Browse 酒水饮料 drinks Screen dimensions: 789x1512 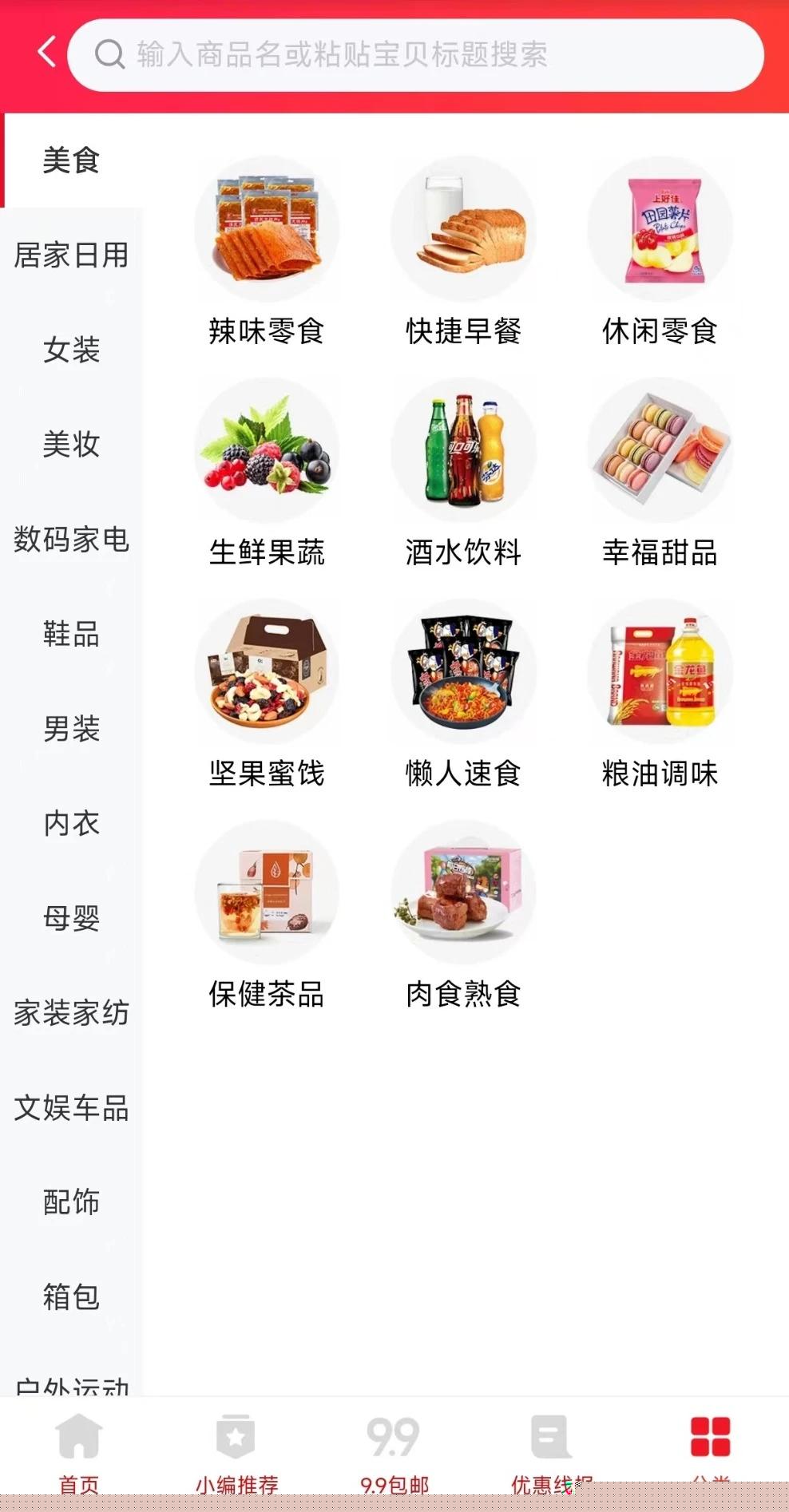pos(463,473)
